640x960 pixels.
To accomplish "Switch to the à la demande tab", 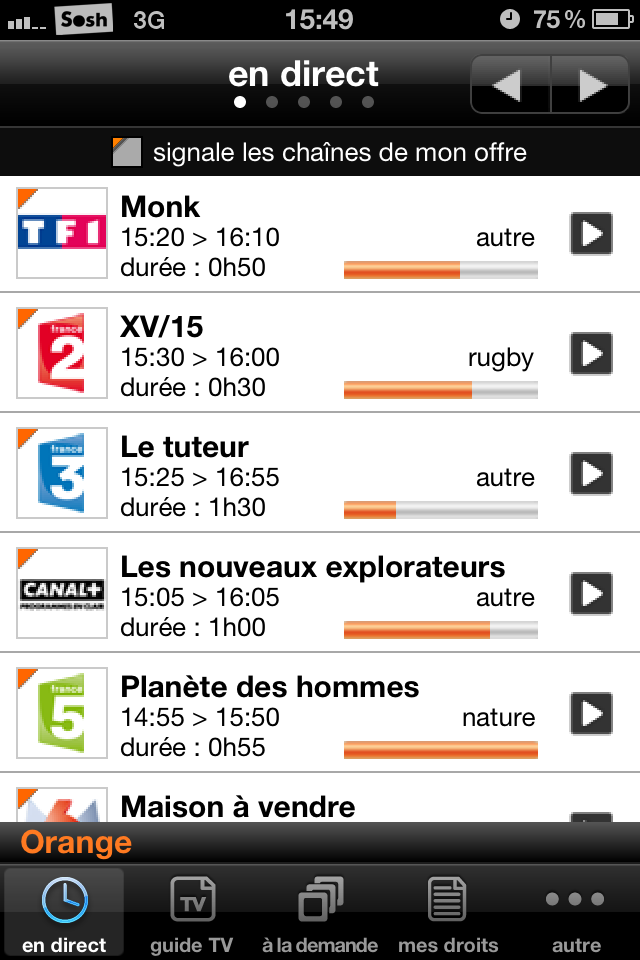I will 320,912.
